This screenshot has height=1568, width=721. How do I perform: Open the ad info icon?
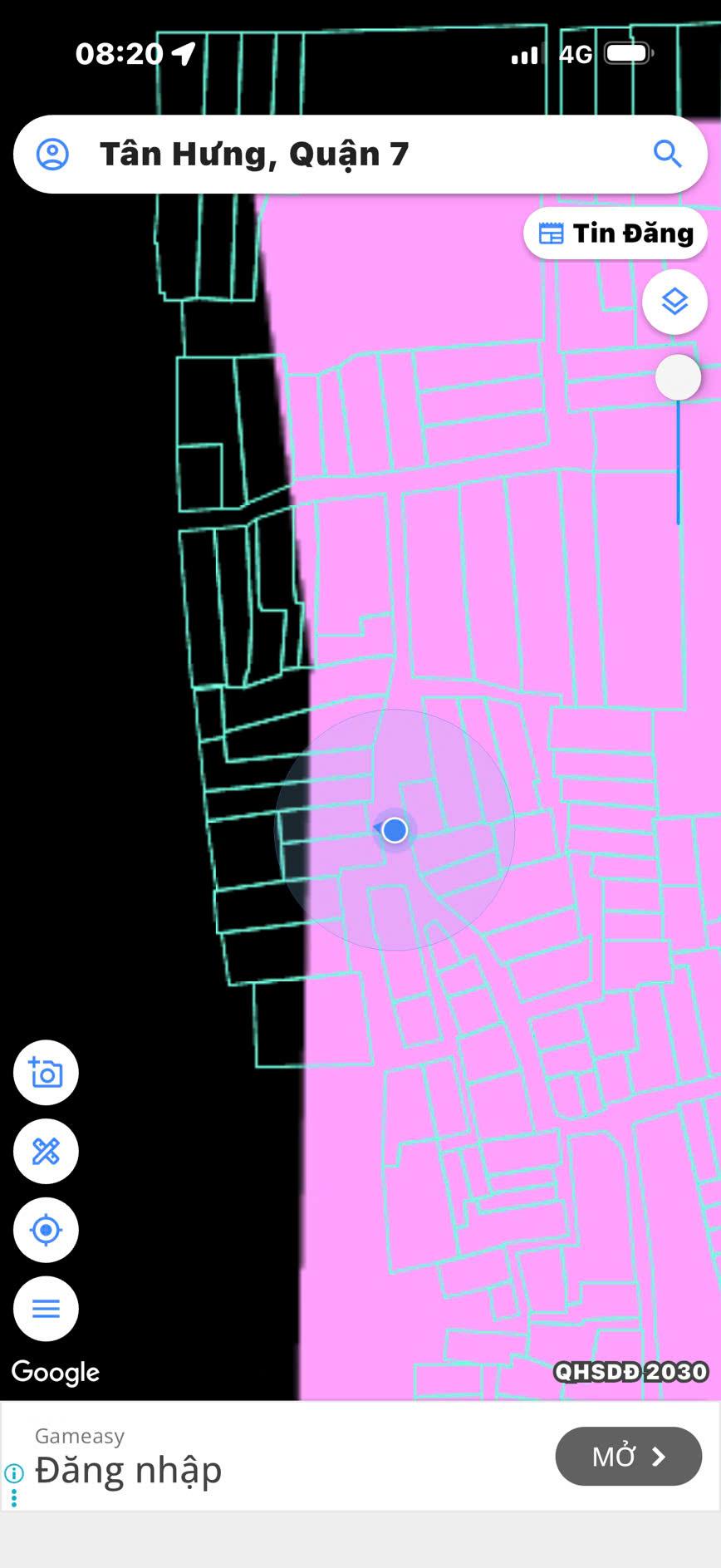pyautogui.click(x=14, y=1473)
